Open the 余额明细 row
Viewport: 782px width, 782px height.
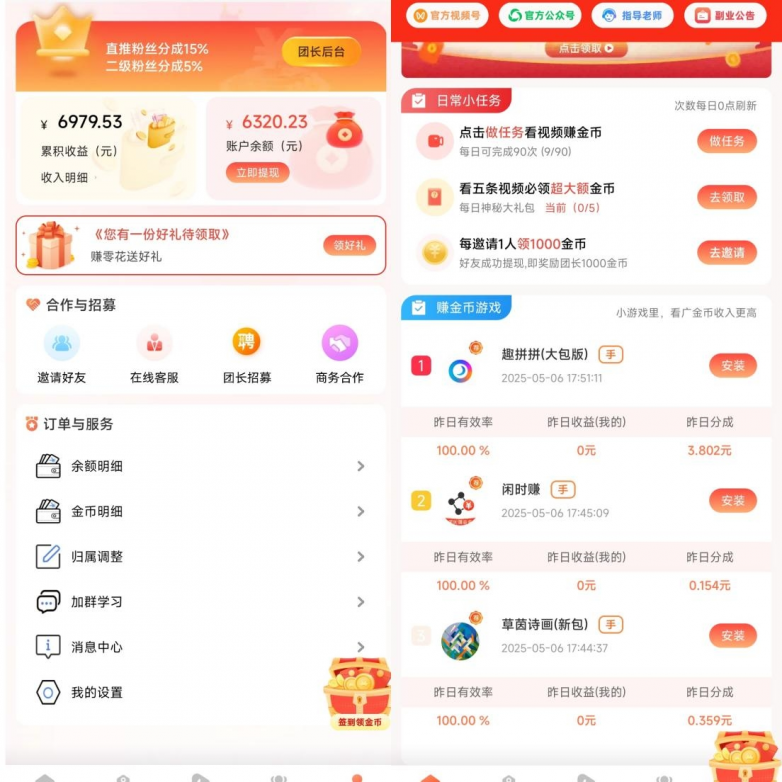(200, 466)
